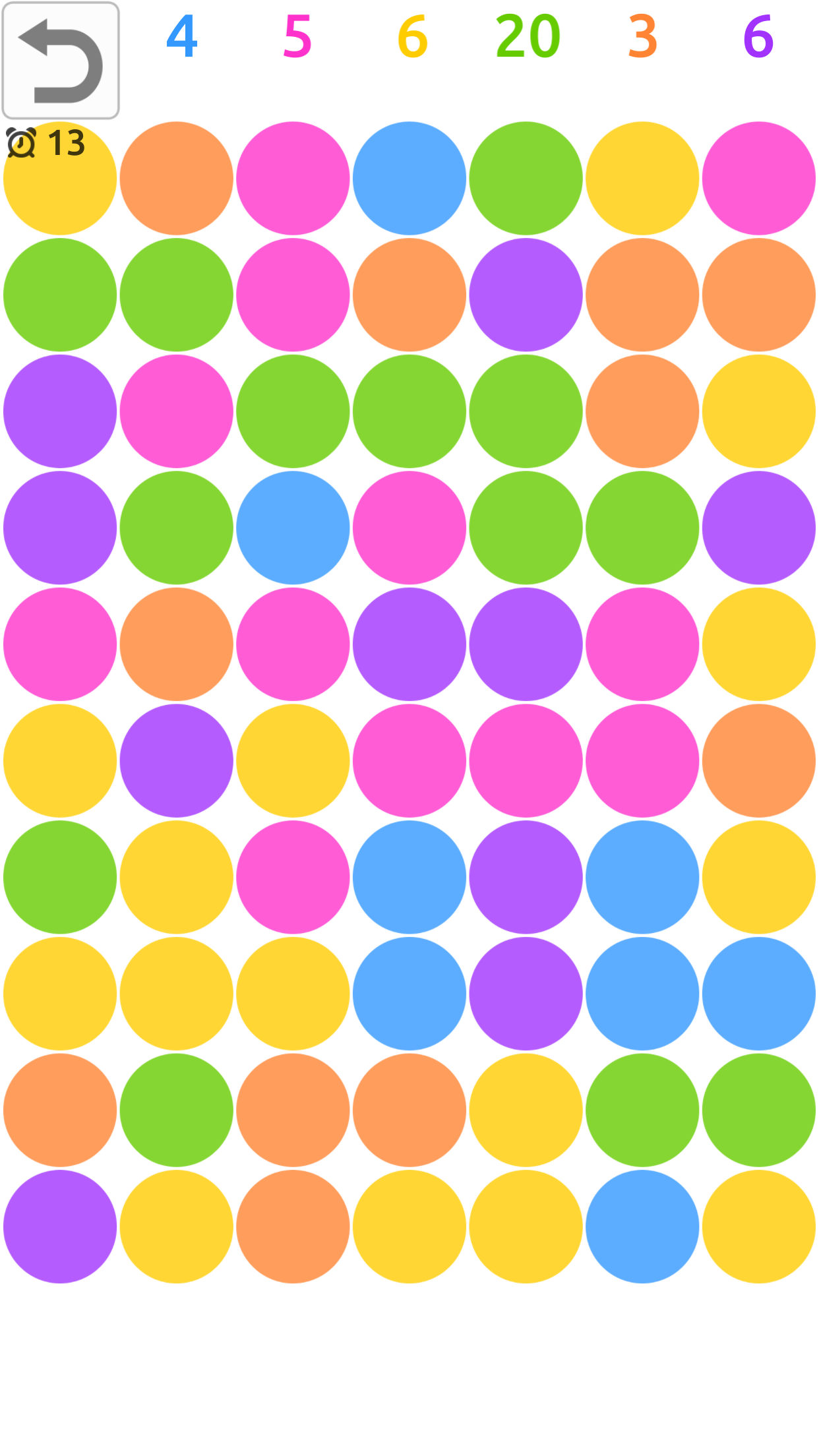
Task: Select the blue circle in the bottom row
Action: [642, 1227]
